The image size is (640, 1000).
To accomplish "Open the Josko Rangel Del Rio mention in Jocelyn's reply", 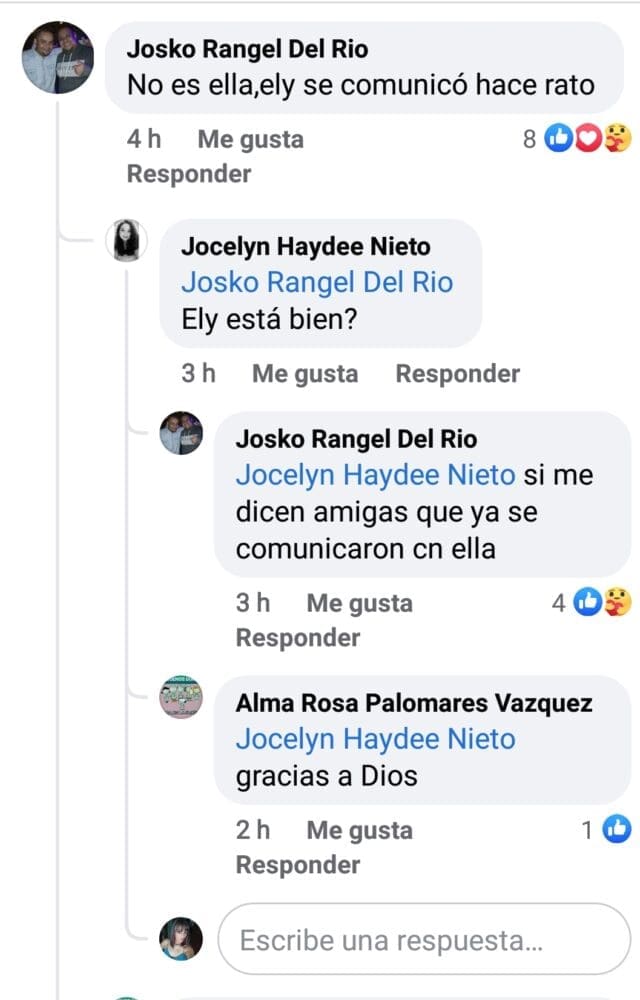I will tap(316, 282).
